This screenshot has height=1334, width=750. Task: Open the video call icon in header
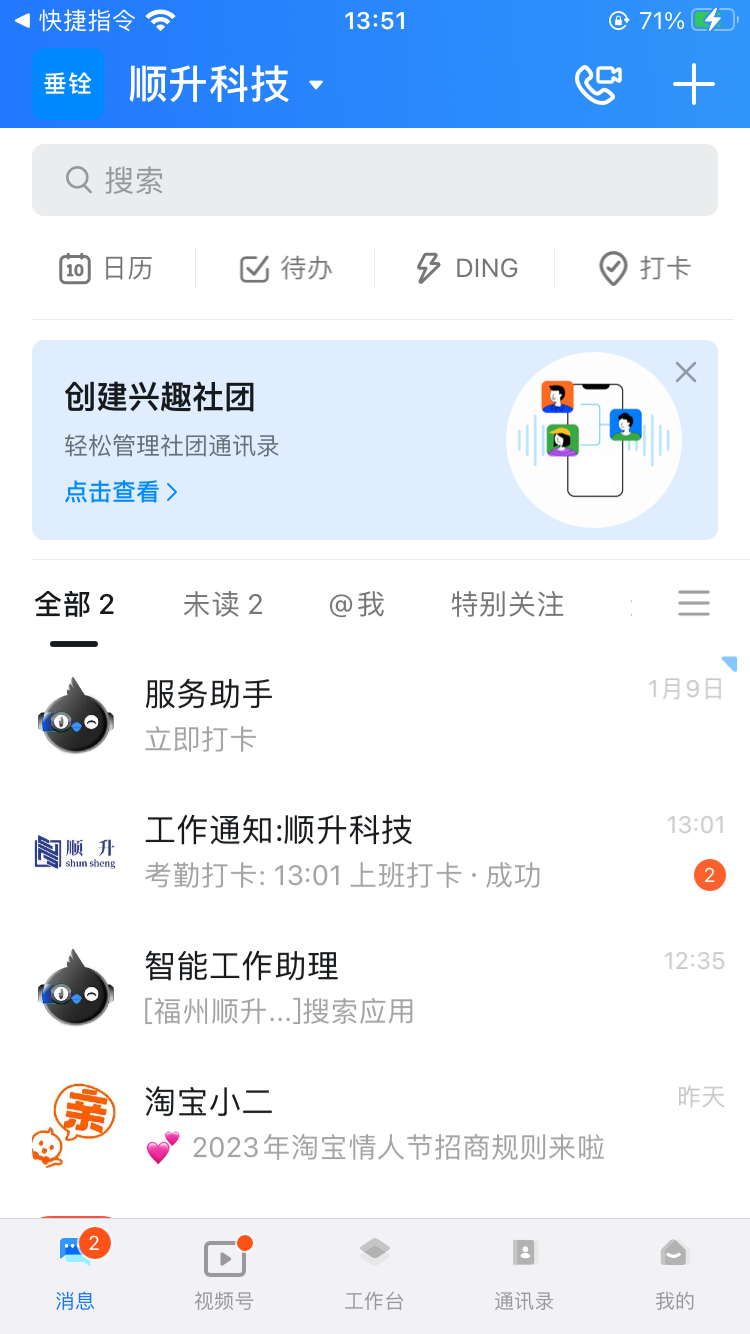pos(598,85)
